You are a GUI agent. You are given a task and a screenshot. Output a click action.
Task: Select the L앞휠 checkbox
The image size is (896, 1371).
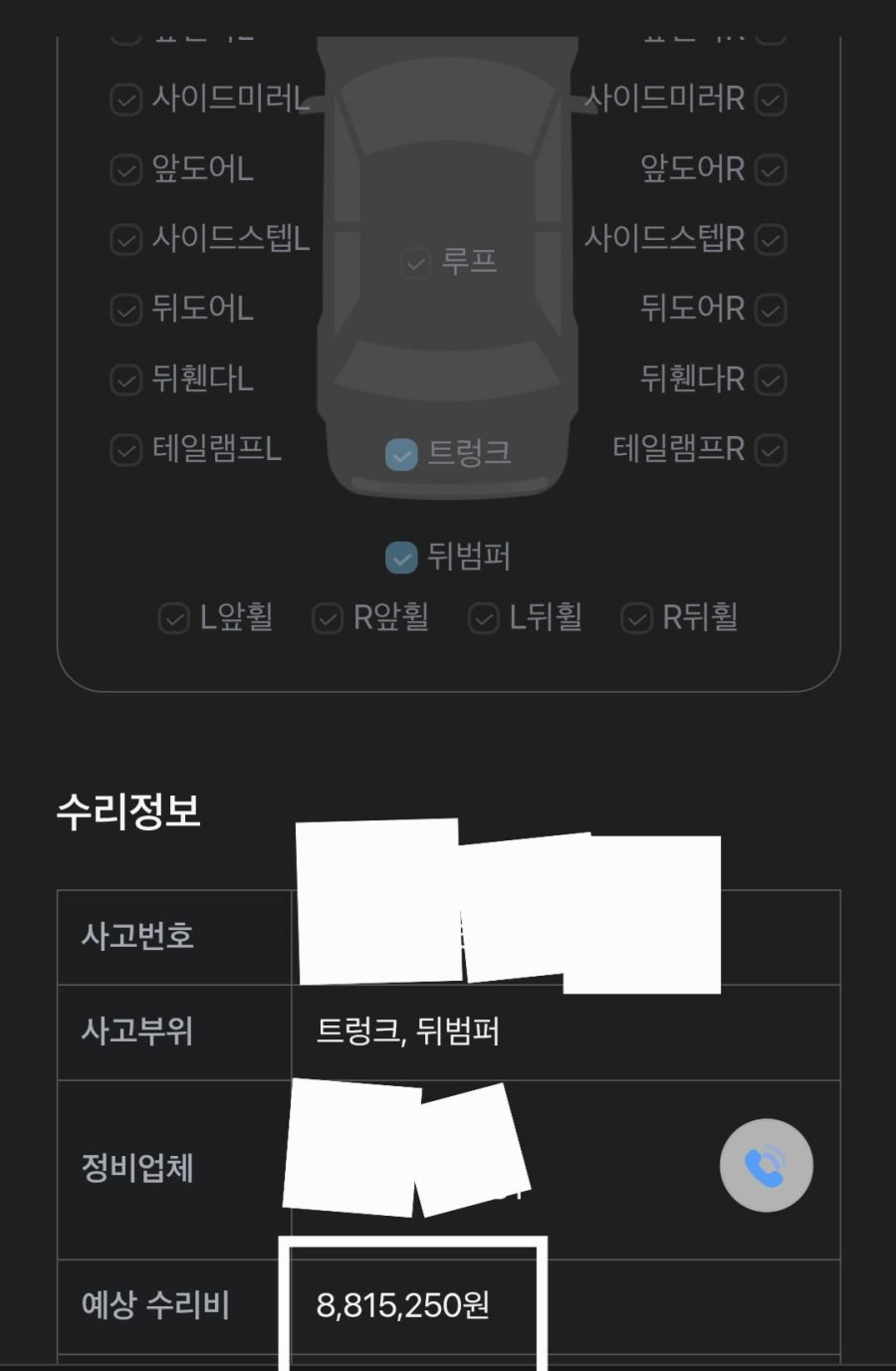point(174,618)
